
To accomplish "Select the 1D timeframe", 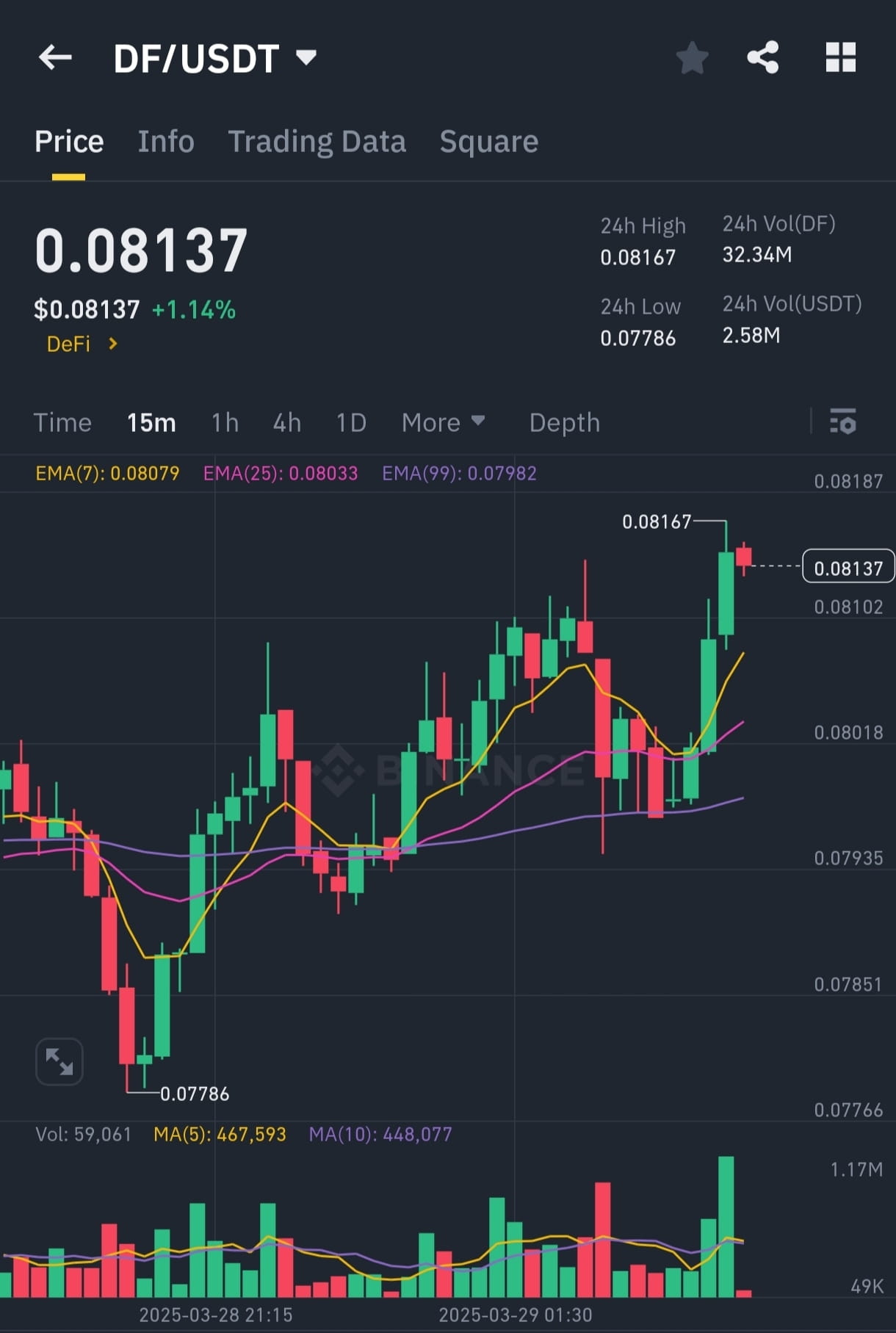I will (x=350, y=422).
